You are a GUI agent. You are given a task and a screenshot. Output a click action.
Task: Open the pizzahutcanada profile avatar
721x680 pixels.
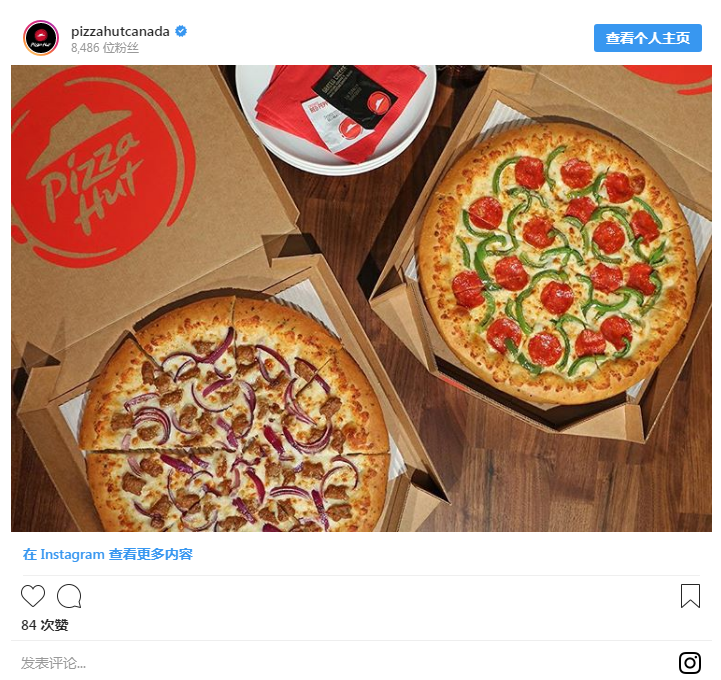(x=41, y=38)
